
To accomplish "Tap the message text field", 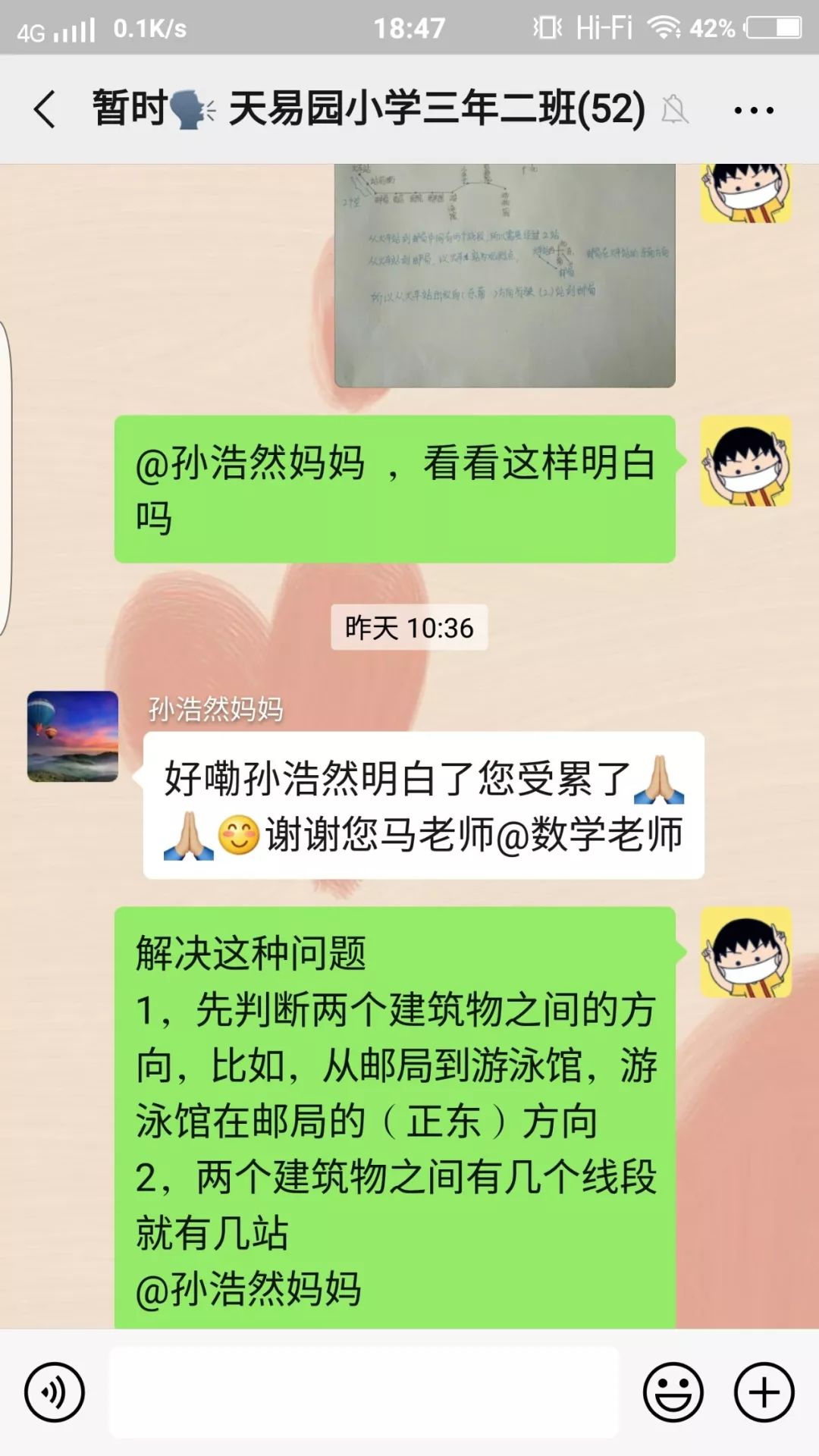I will [364, 1392].
